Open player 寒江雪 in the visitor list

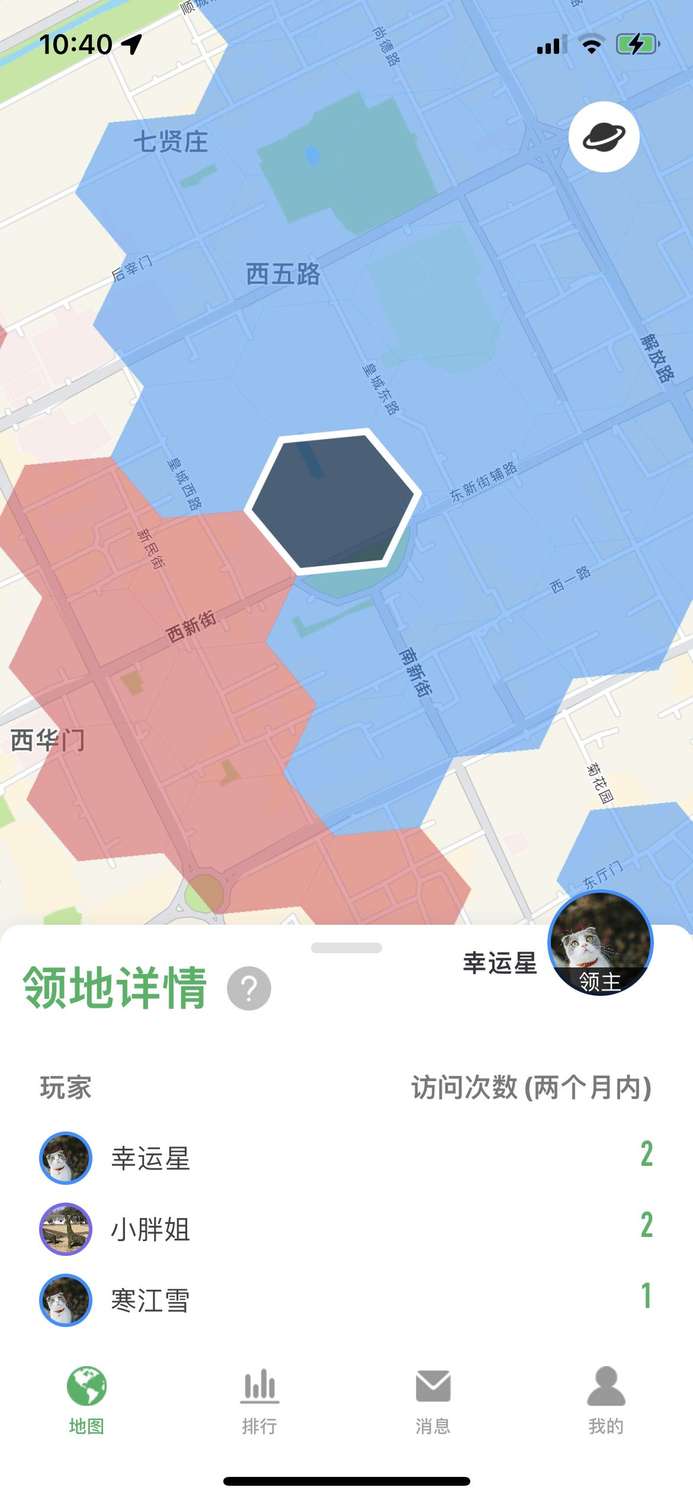coord(150,1300)
